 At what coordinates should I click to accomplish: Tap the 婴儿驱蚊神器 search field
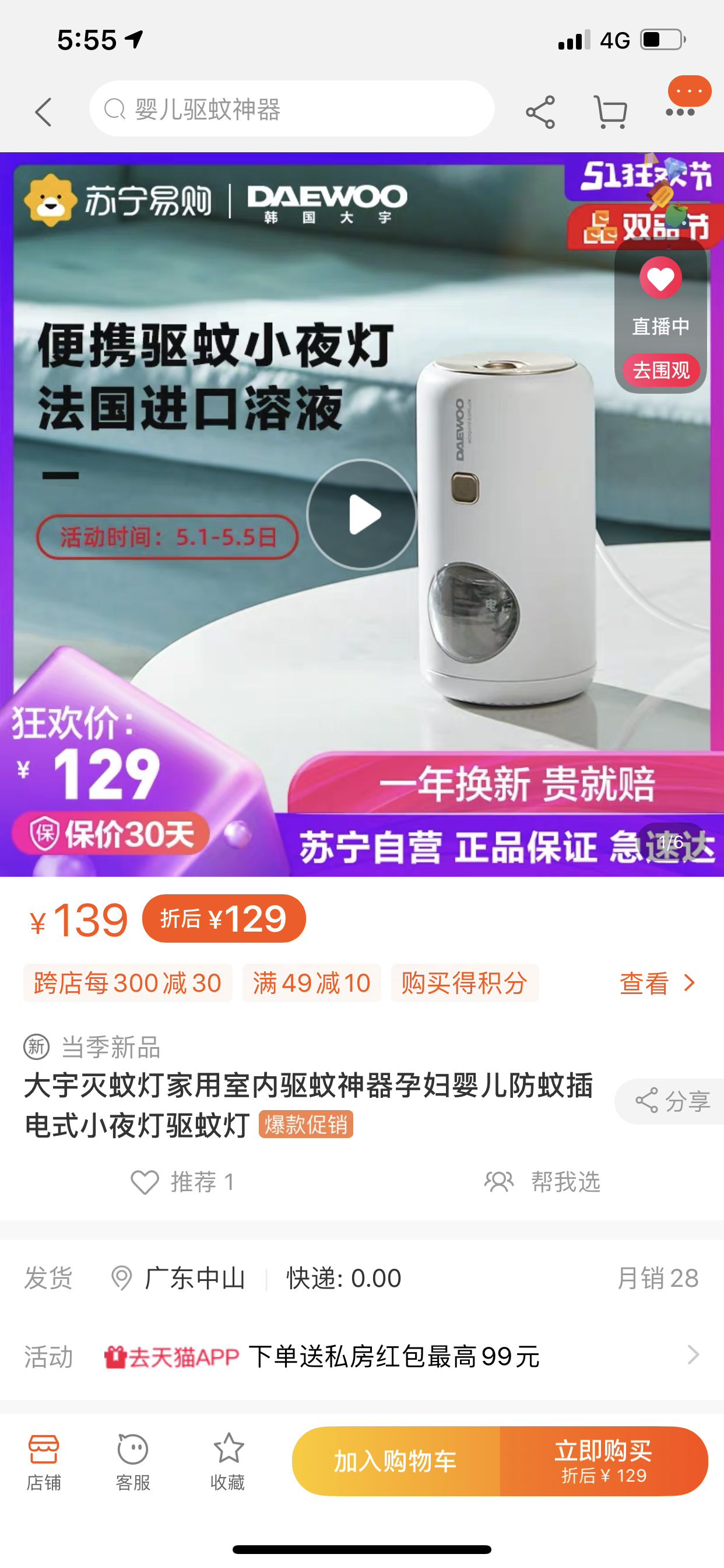point(292,110)
